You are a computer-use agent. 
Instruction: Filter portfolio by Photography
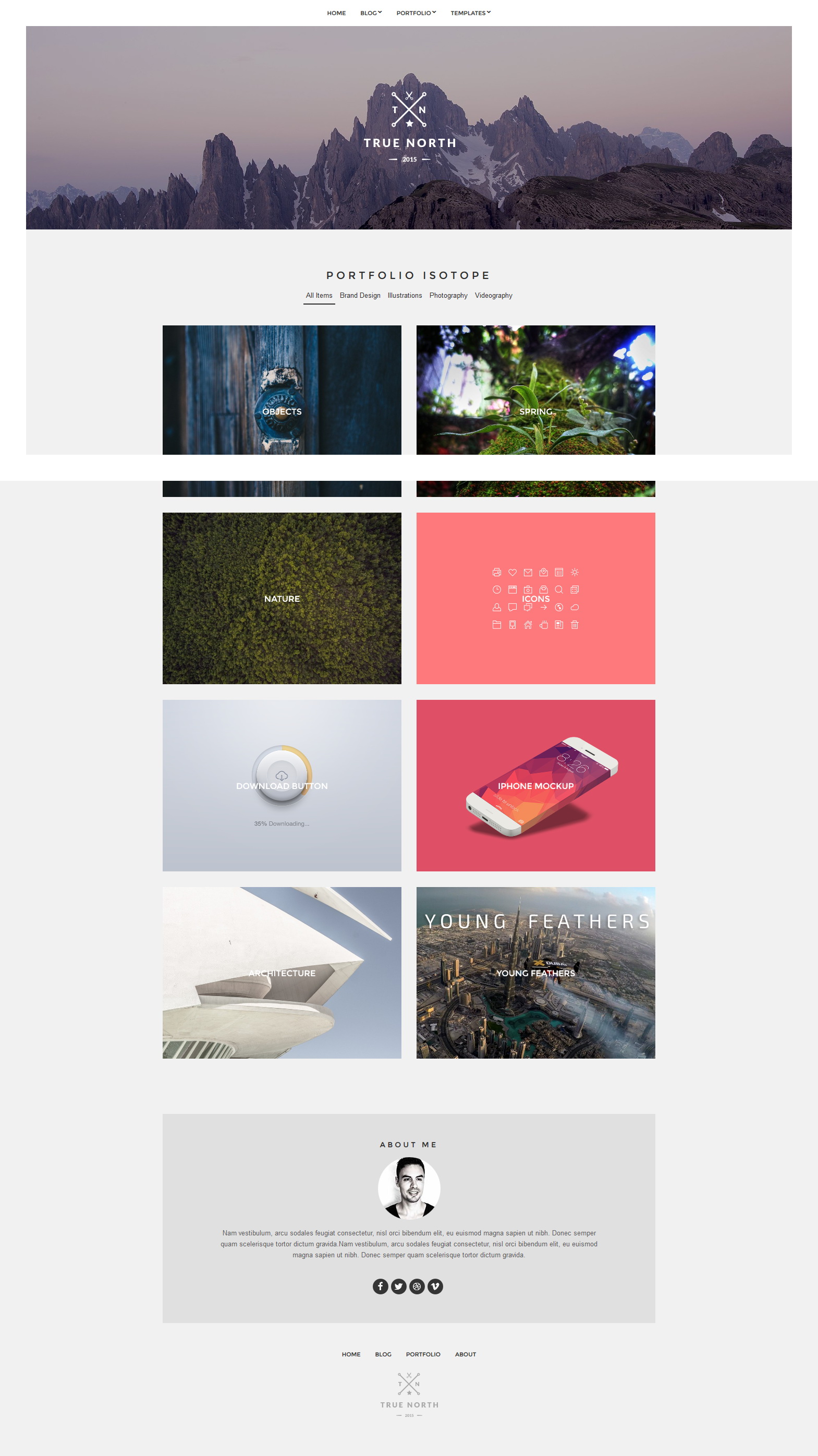click(448, 296)
